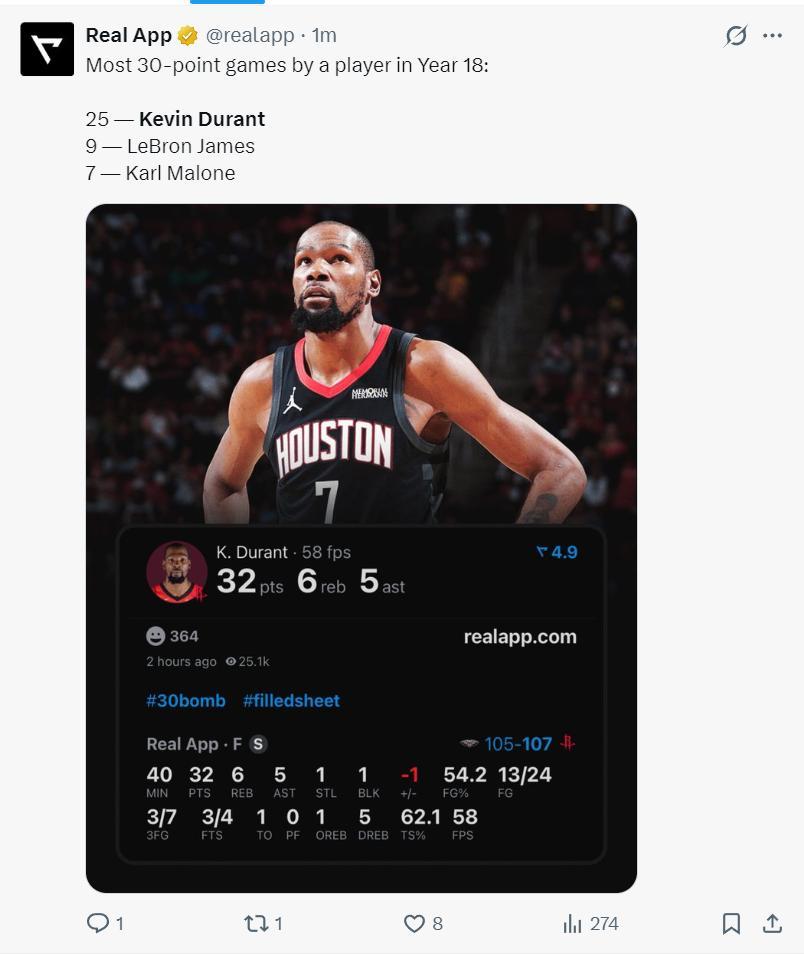Reply to Real App's post
This screenshot has height=956, width=804.
(98, 923)
